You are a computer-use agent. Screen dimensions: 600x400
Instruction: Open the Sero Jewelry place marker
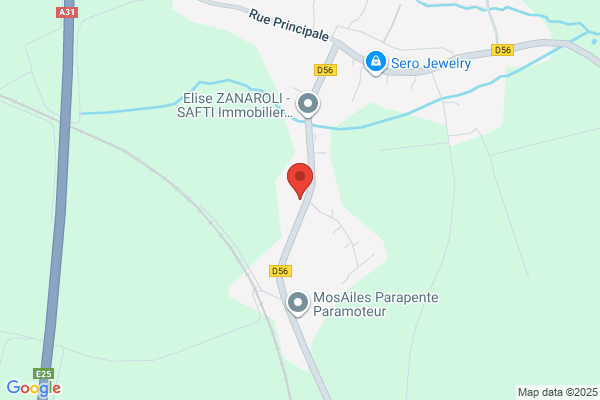(x=375, y=62)
